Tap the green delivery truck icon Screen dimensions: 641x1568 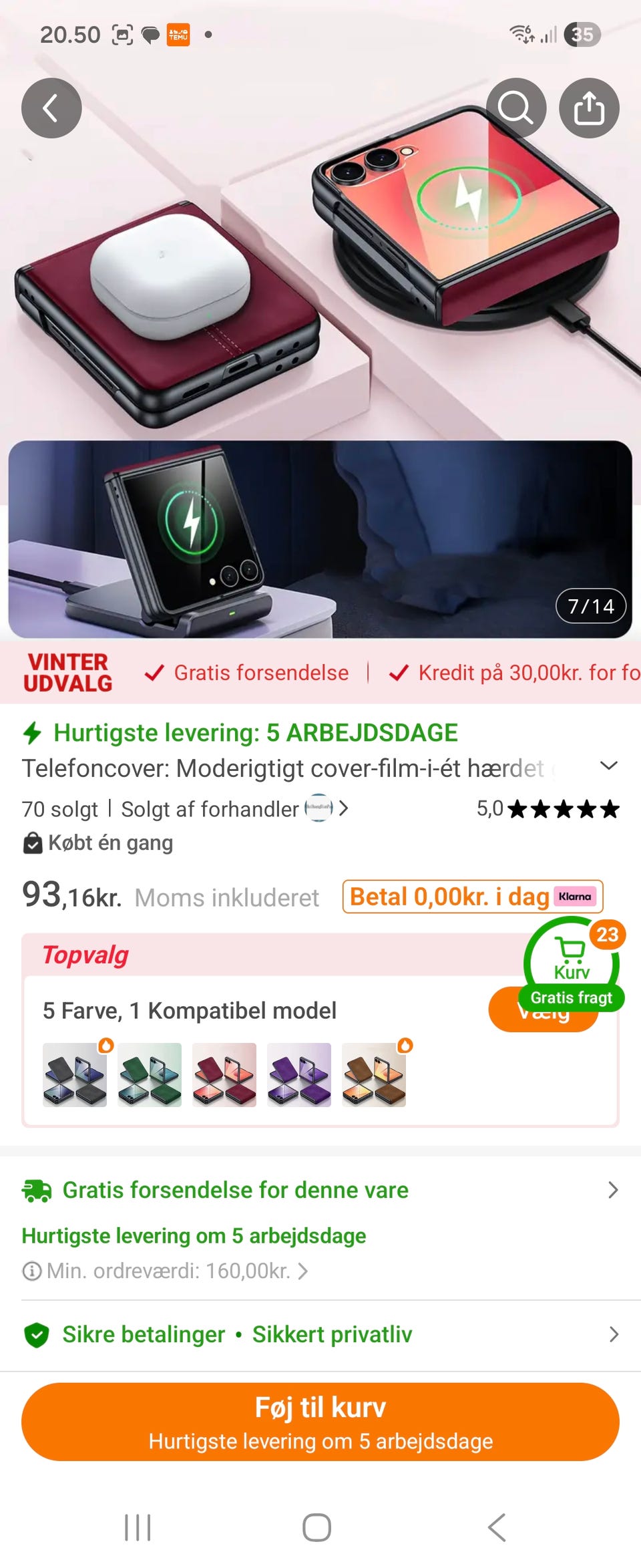(x=37, y=1189)
